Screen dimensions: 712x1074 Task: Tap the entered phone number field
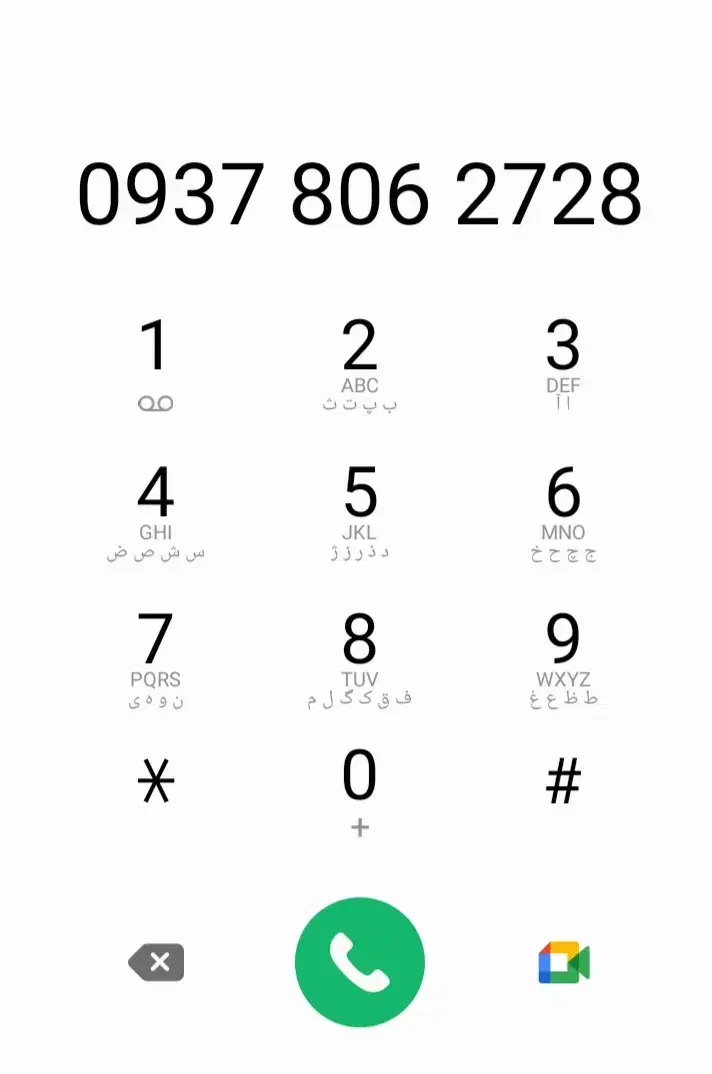click(359, 194)
